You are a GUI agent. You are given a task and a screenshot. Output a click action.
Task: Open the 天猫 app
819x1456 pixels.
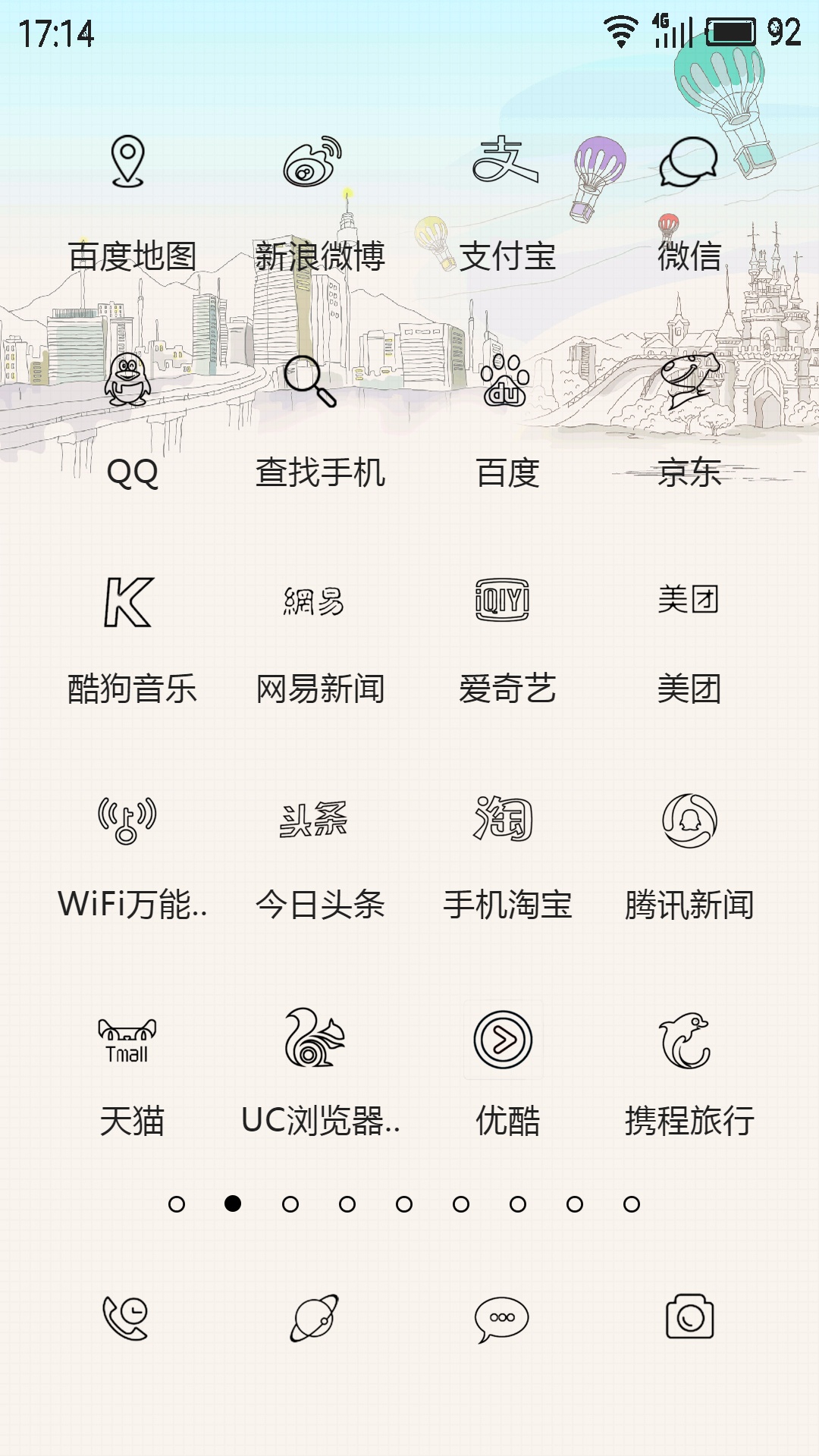coord(127,1040)
